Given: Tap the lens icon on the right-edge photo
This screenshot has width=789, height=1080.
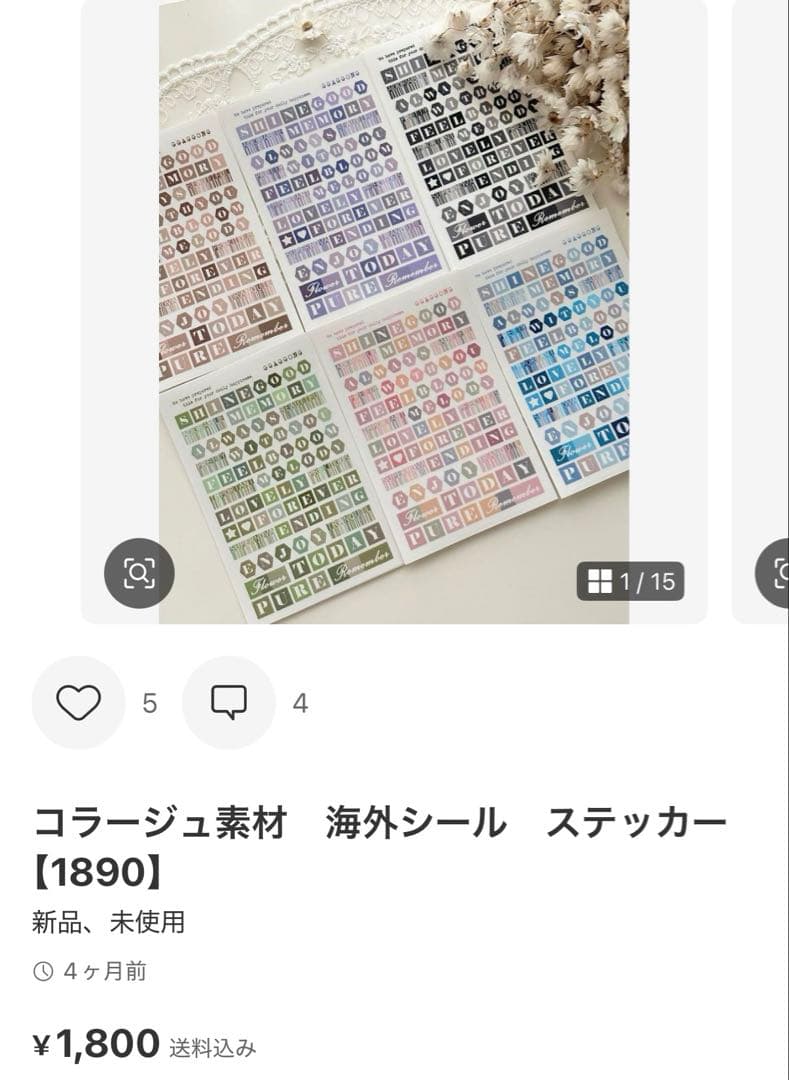Looking at the screenshot, I should click(x=782, y=571).
